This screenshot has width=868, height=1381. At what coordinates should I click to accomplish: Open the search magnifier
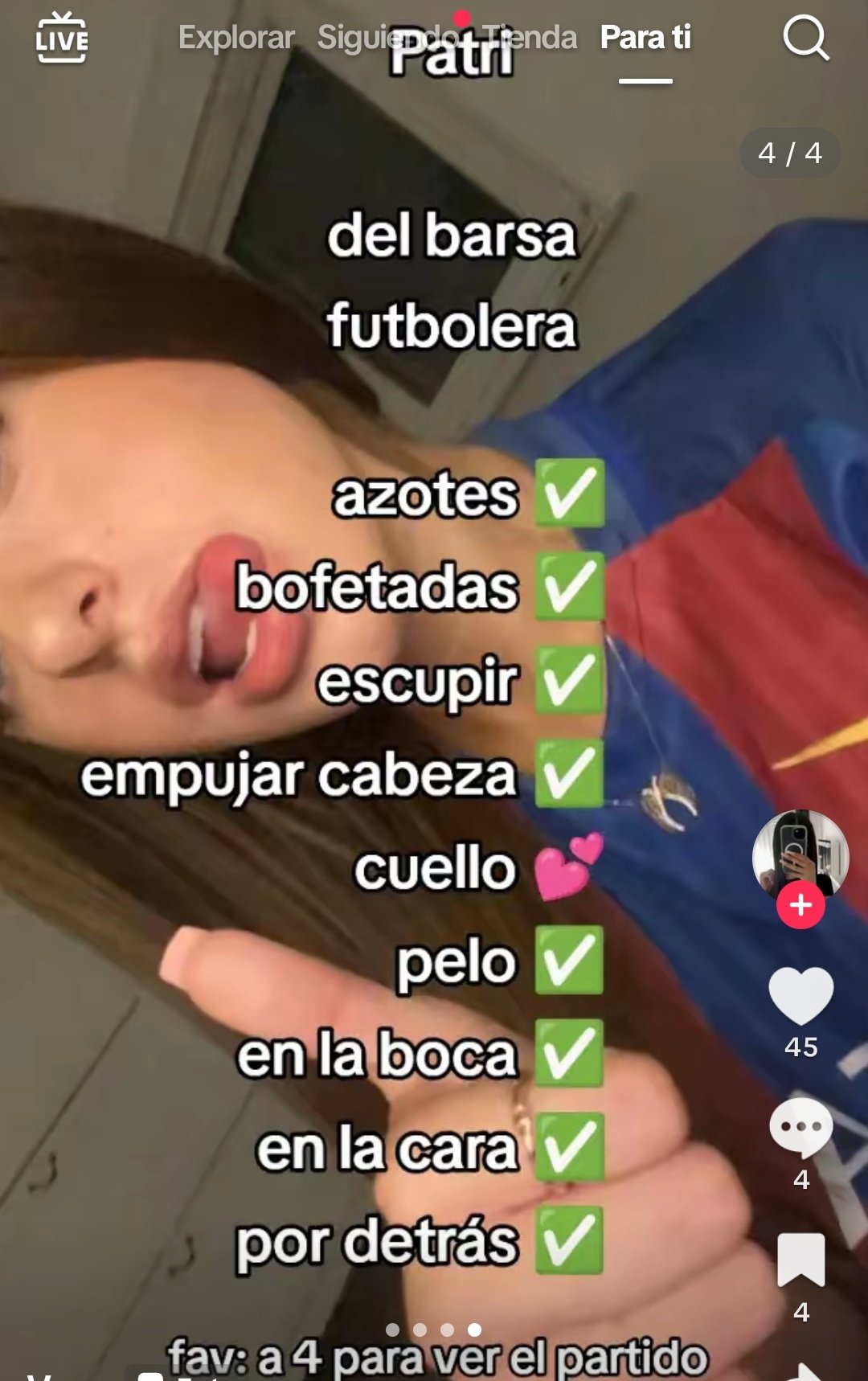coord(805,38)
